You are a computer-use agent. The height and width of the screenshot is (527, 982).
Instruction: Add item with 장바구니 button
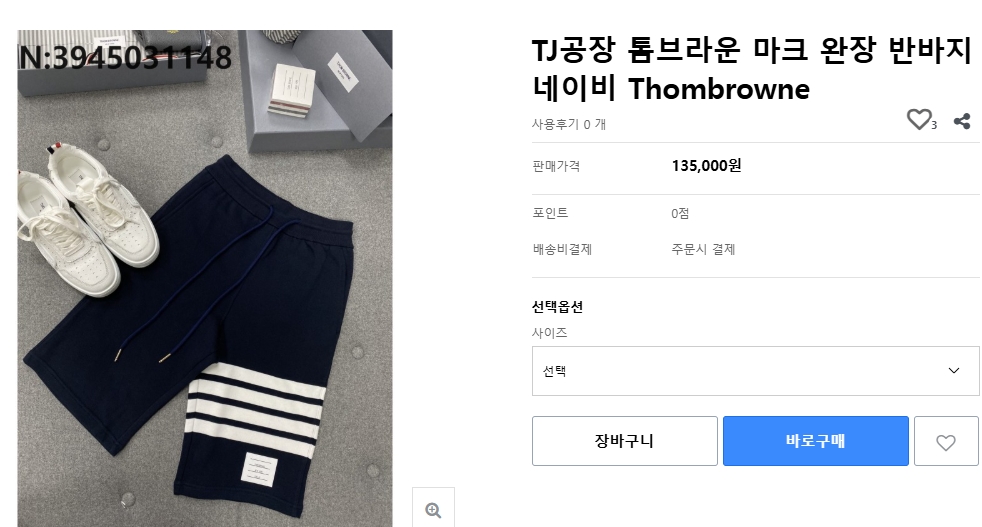(x=624, y=441)
